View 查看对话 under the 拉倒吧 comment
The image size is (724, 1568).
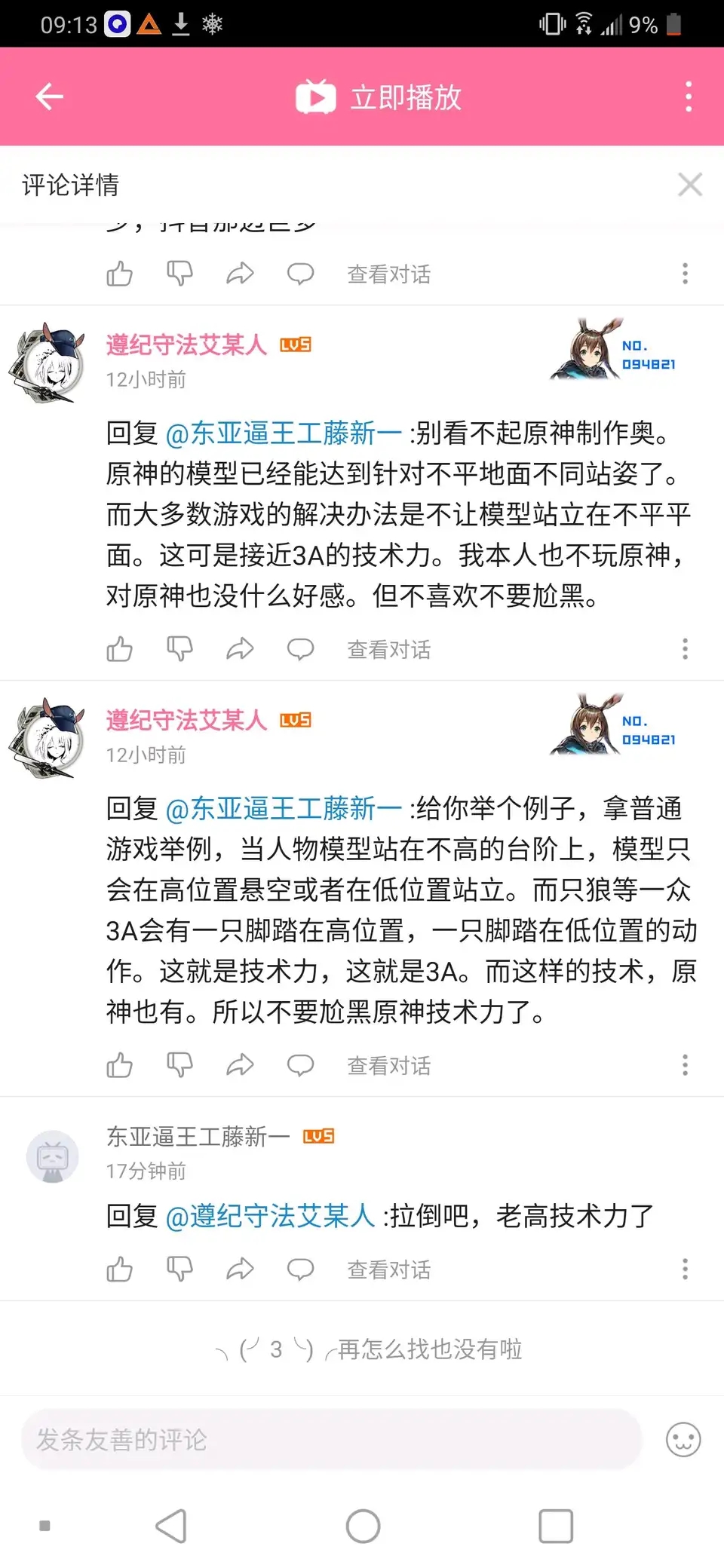[388, 1269]
